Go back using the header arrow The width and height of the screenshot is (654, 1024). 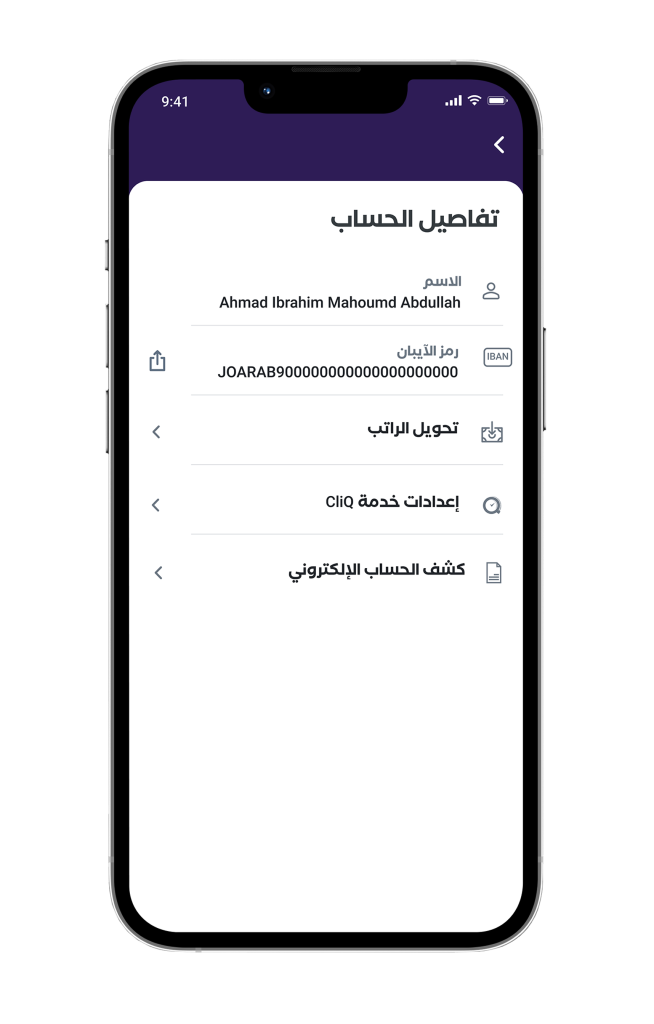499,145
